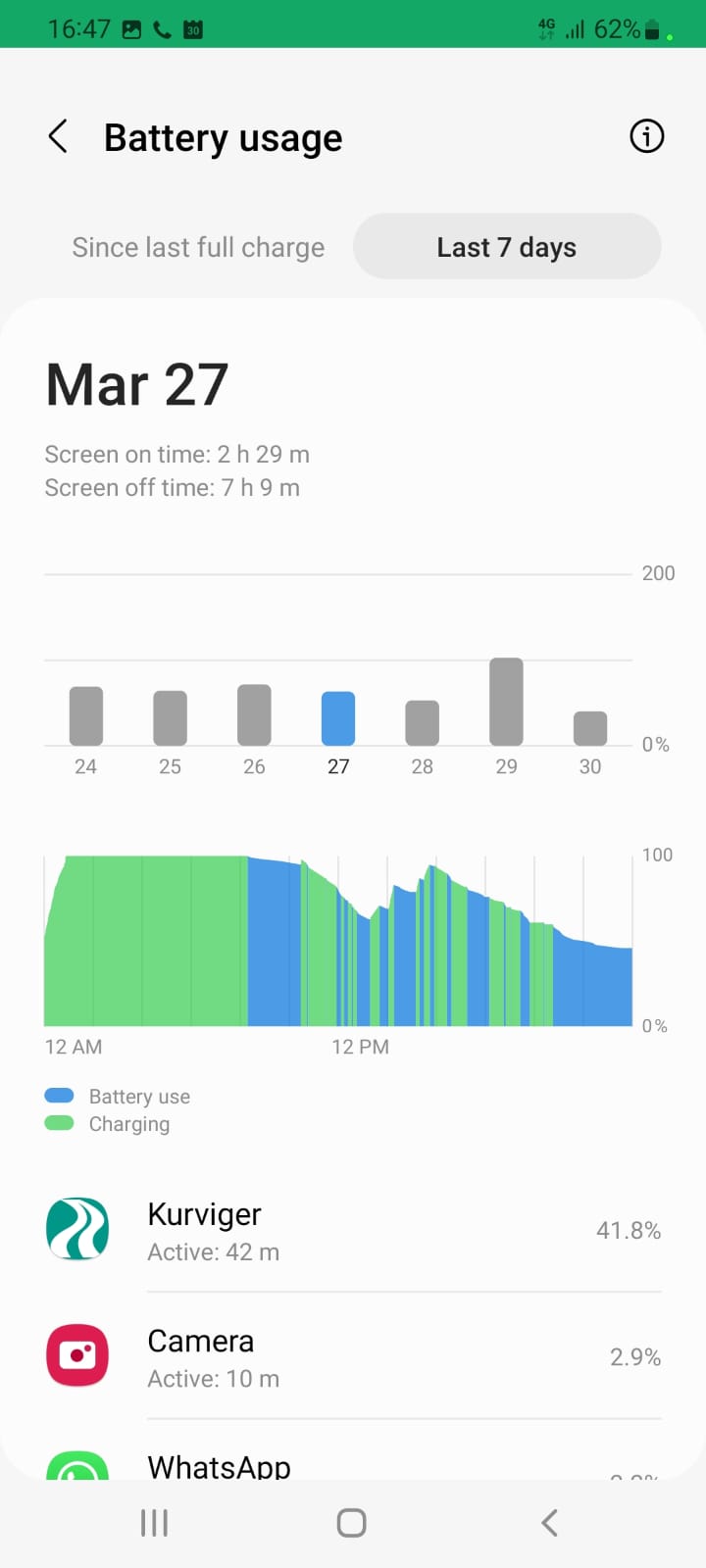This screenshot has height=1568, width=706.
Task: Open Camera battery usage details
Action: coord(353,1357)
